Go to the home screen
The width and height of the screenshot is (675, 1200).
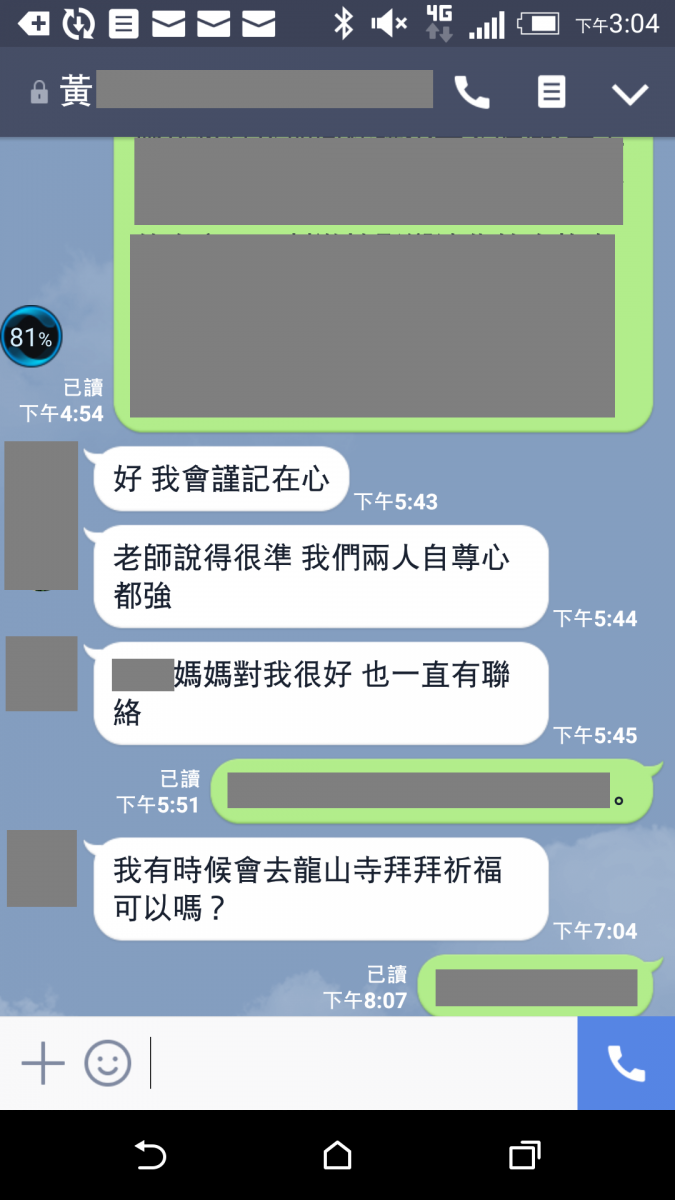click(337, 1156)
